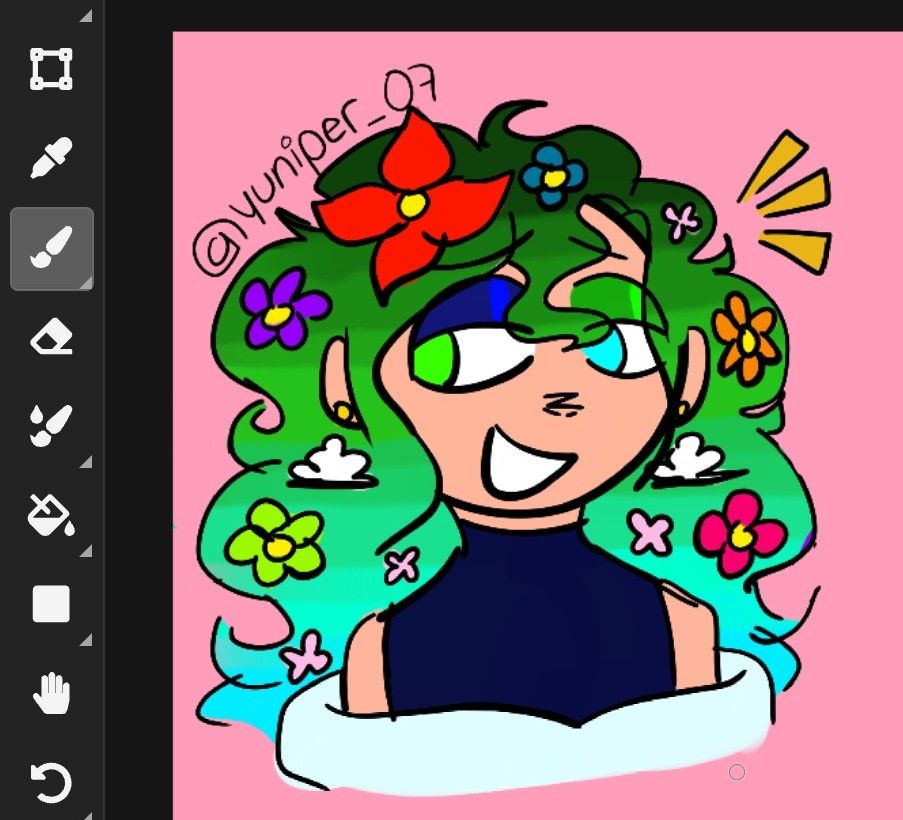This screenshot has height=820, width=903.
Task: Open the shape rectangle tool
Action: (x=51, y=604)
